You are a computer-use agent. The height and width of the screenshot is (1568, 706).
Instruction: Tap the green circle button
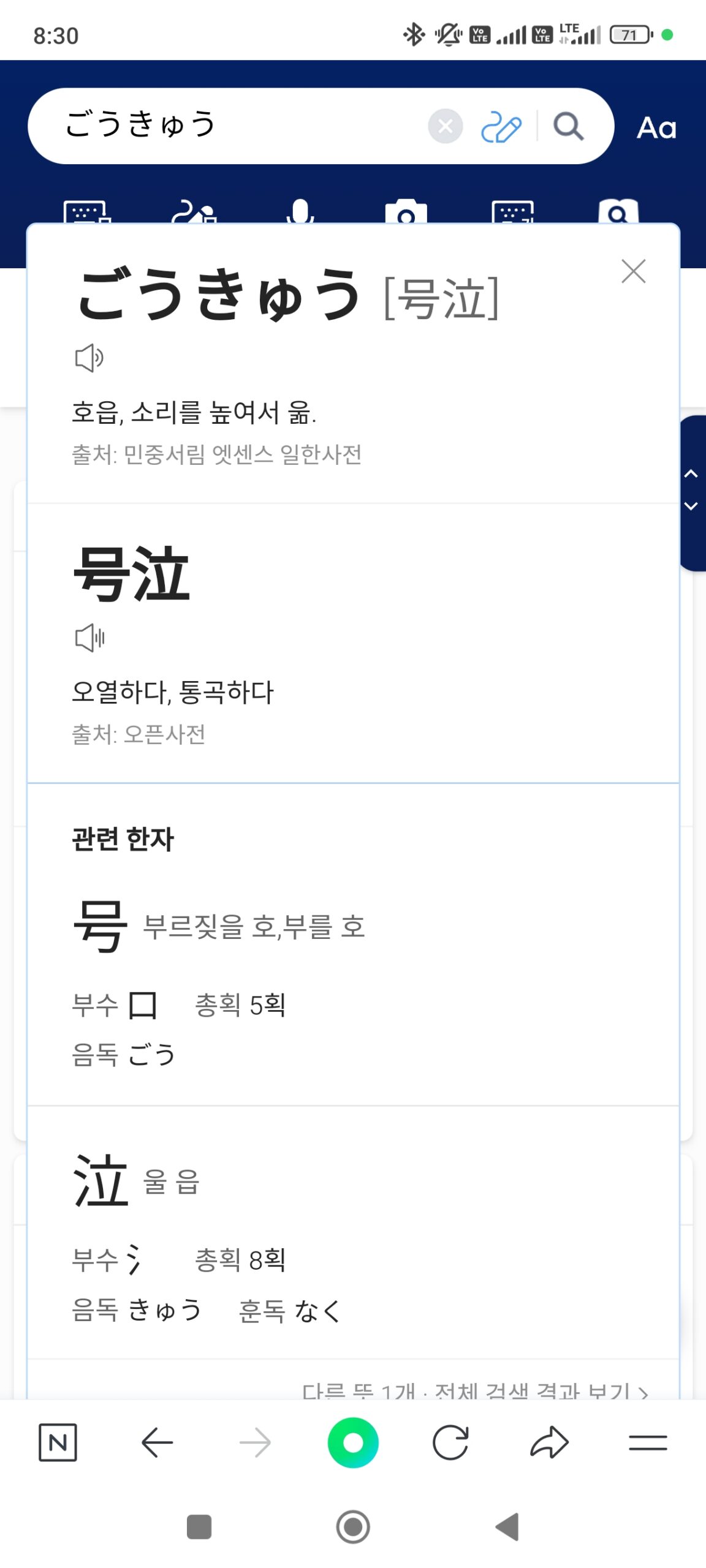point(353,1442)
